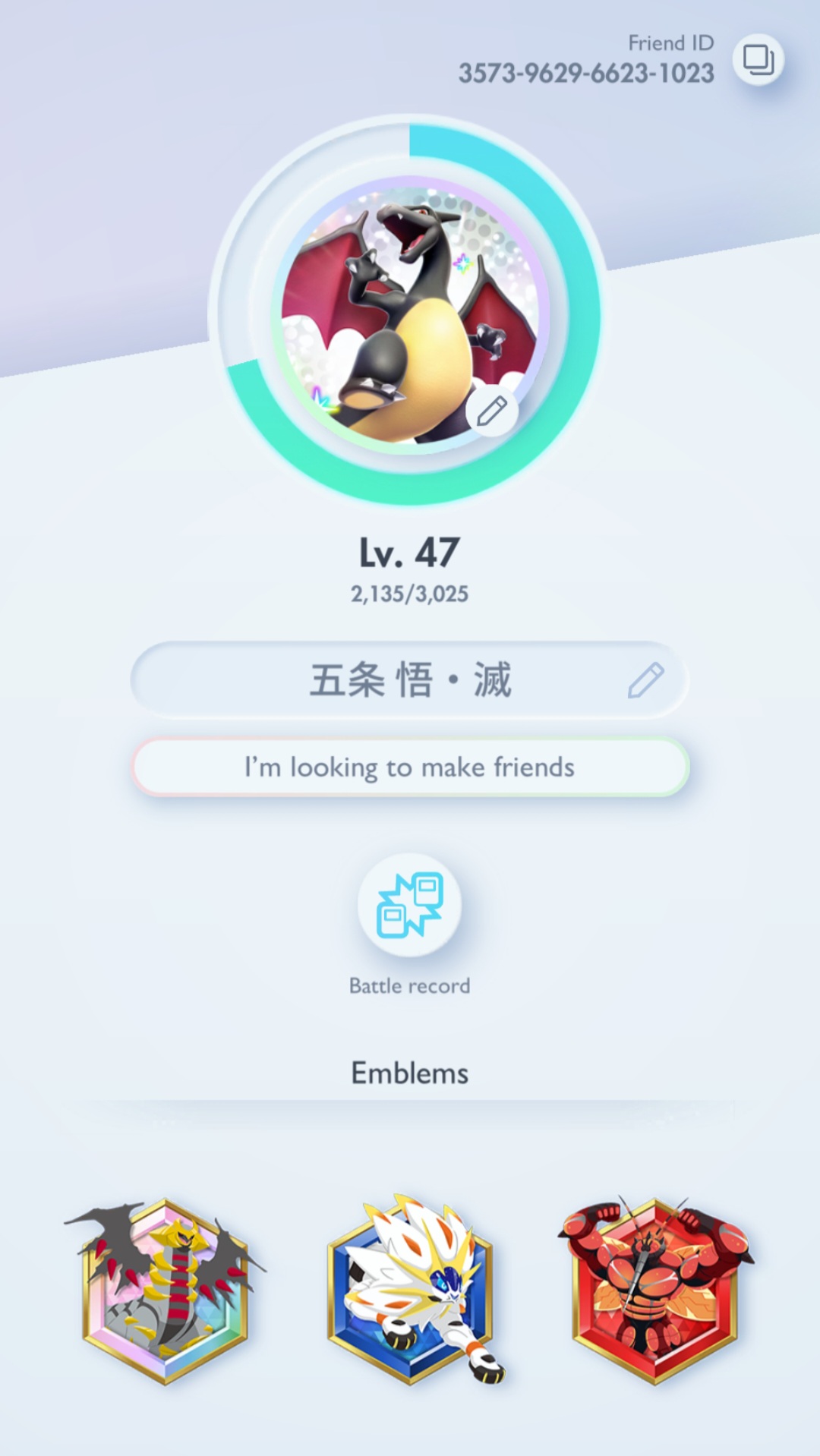Copy the Friend ID
The height and width of the screenshot is (1456, 820).
[x=758, y=59]
